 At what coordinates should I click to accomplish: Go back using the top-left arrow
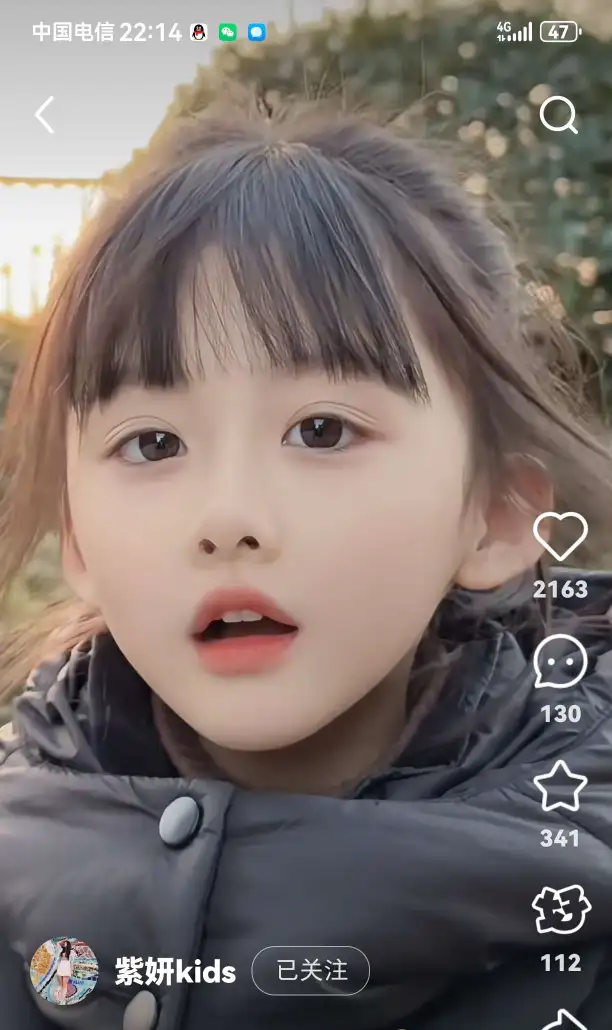pos(44,116)
